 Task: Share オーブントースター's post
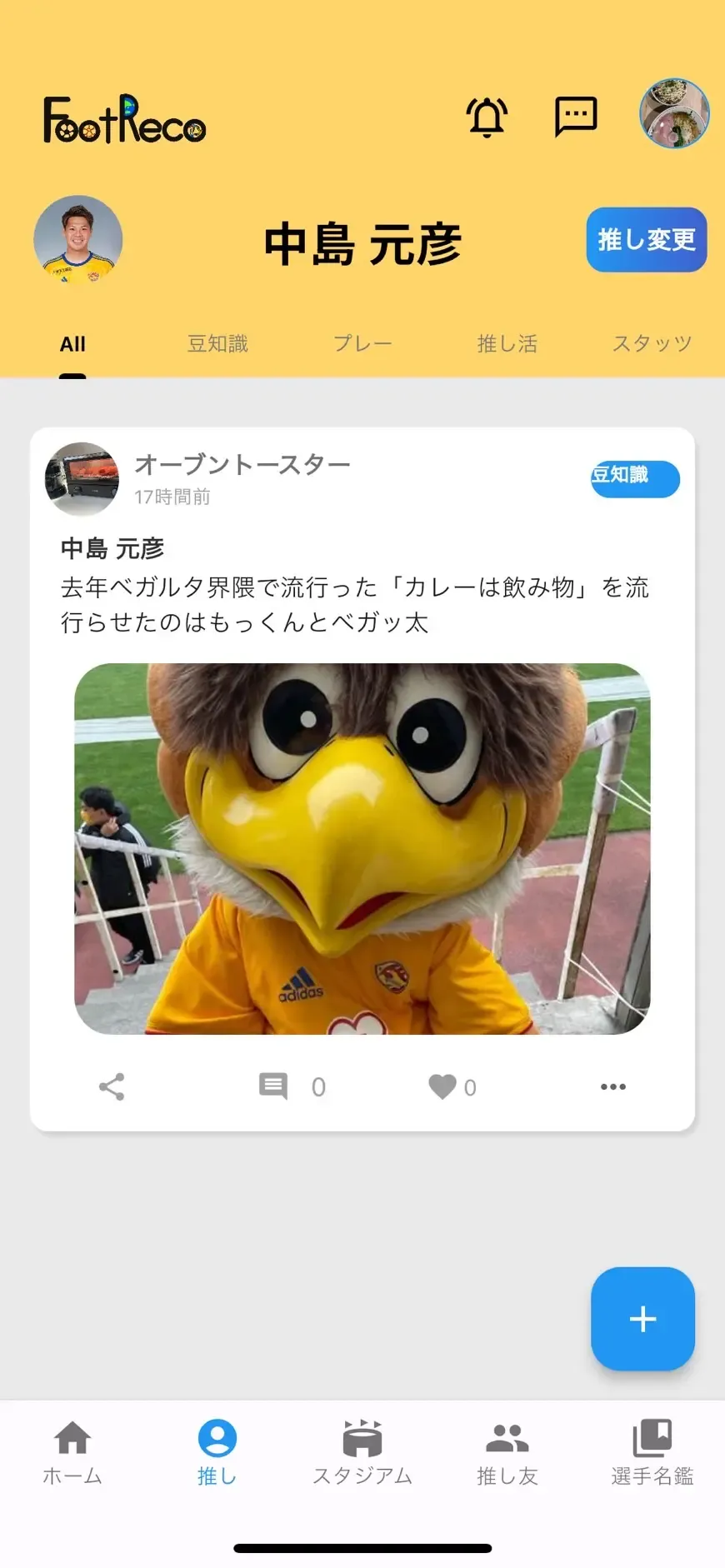(112, 1086)
